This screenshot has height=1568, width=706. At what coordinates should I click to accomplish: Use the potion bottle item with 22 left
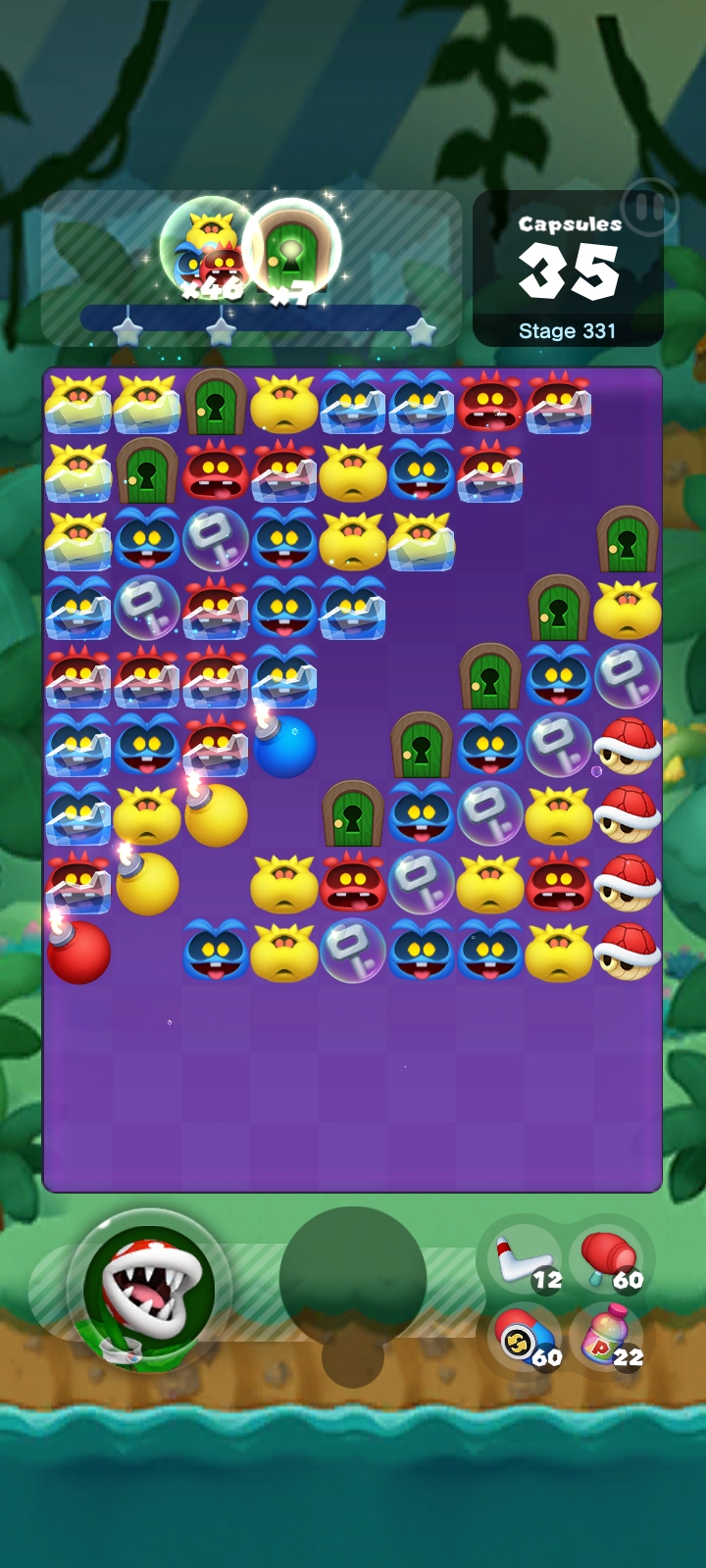coord(610,1340)
